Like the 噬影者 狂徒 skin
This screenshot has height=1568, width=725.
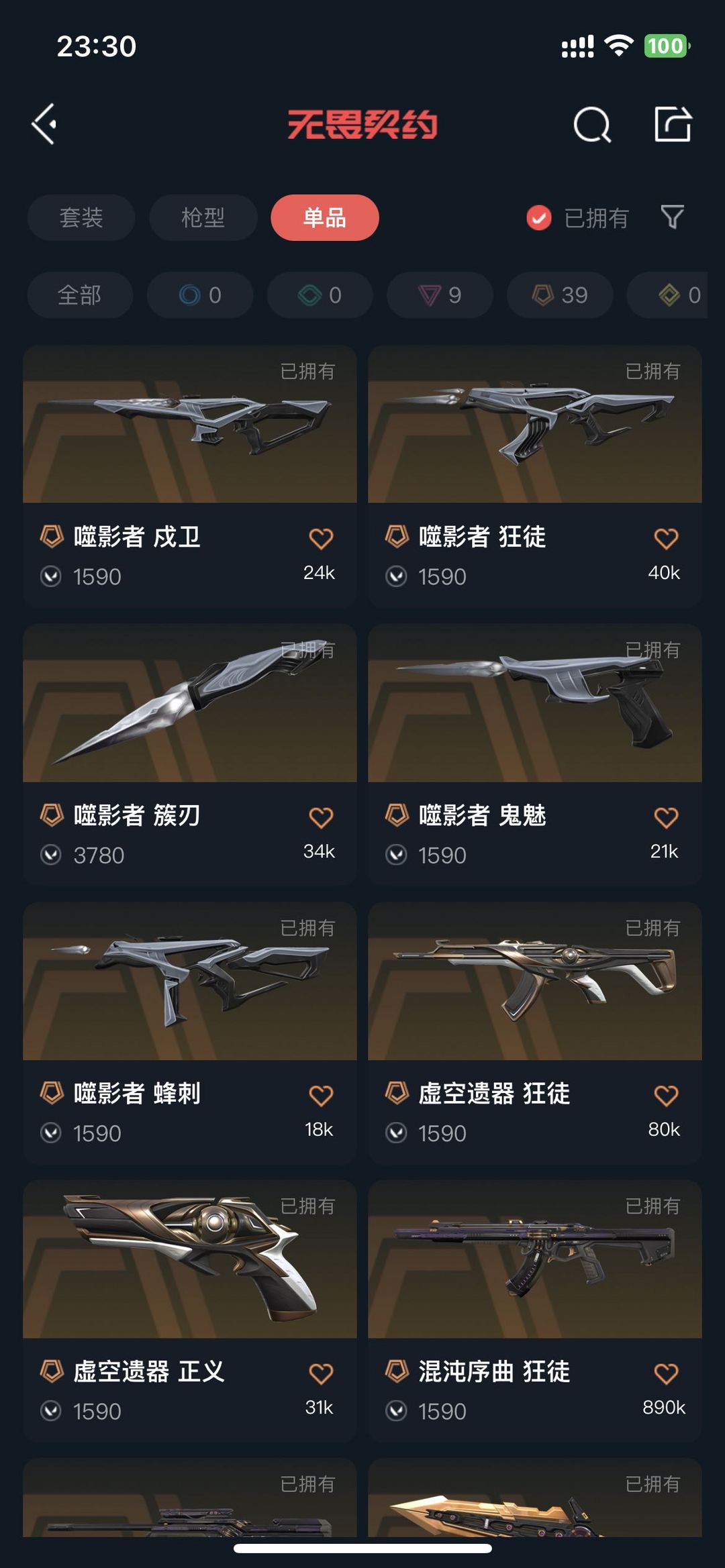666,539
